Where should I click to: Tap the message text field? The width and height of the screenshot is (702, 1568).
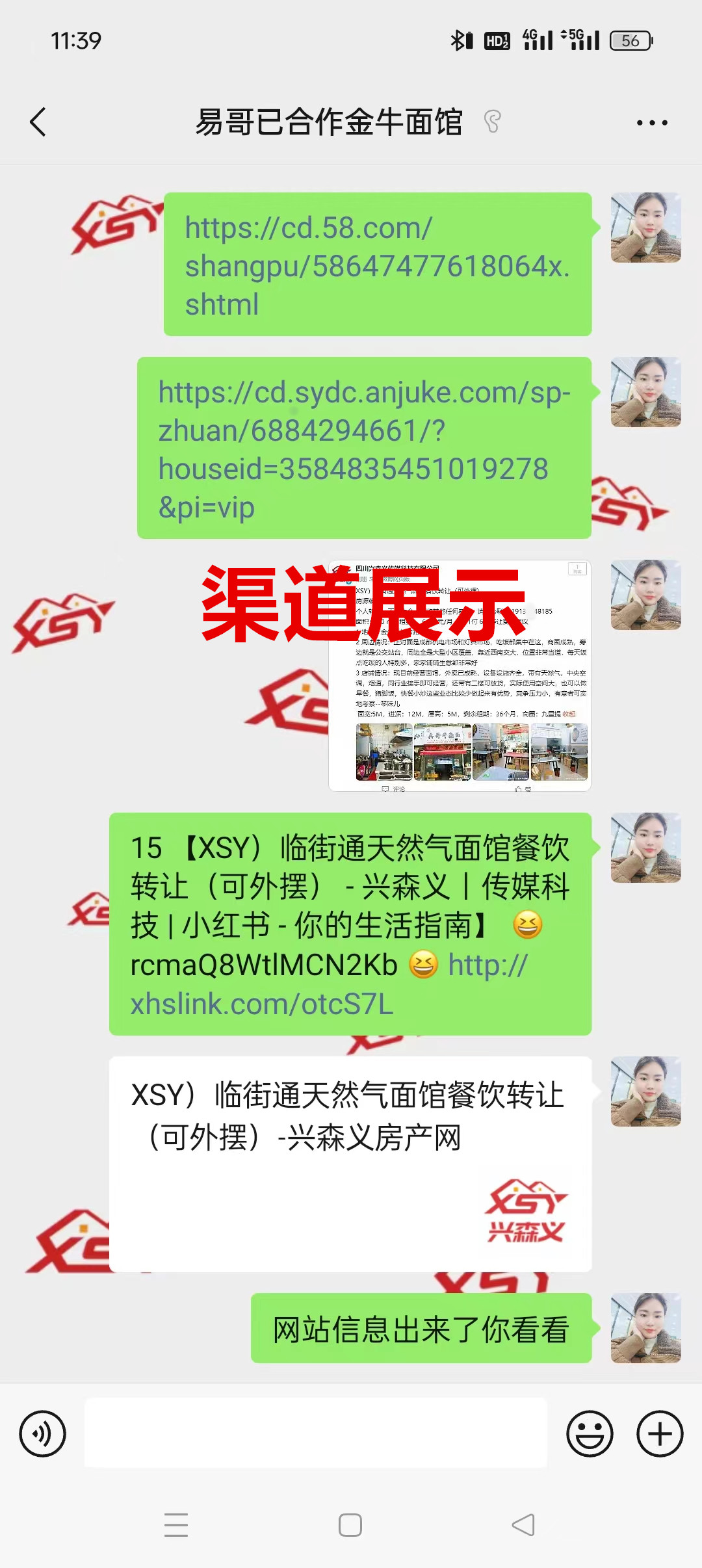point(315,1433)
